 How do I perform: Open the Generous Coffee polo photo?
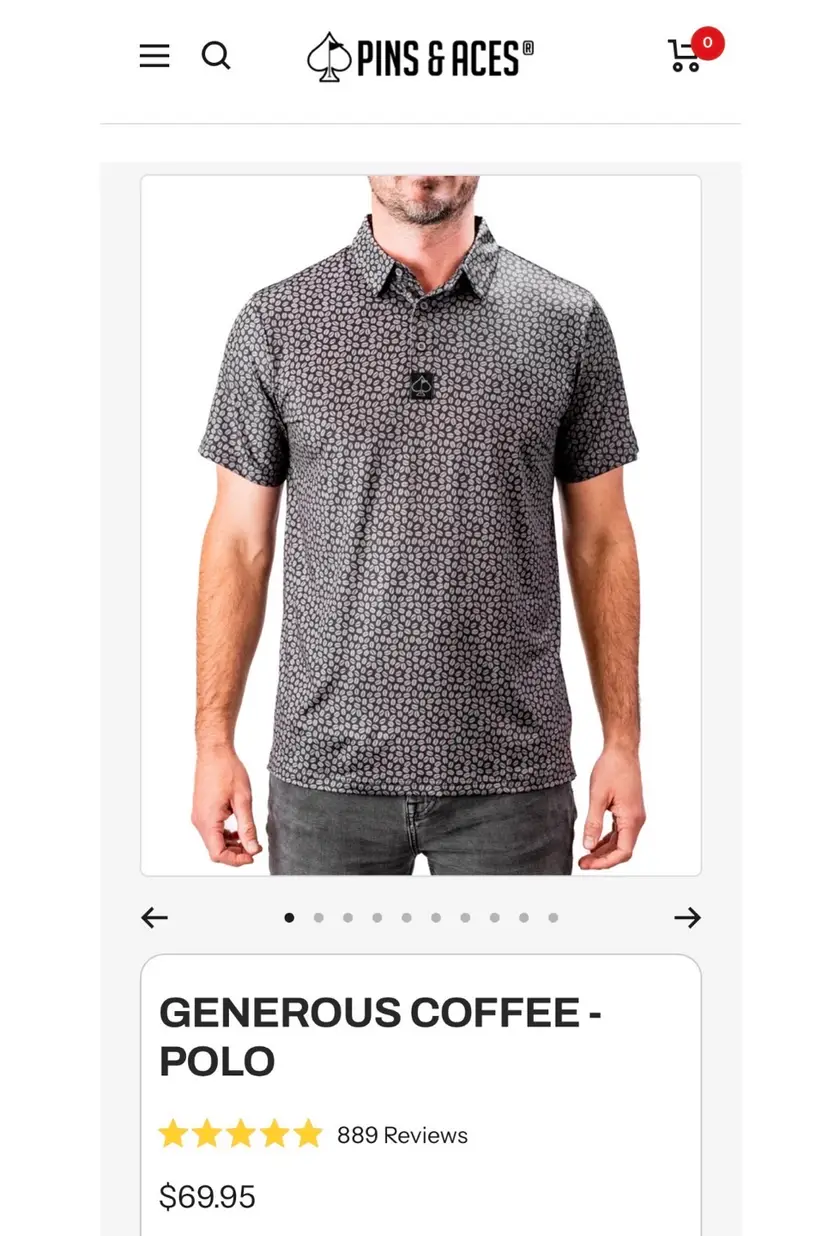pos(420,525)
